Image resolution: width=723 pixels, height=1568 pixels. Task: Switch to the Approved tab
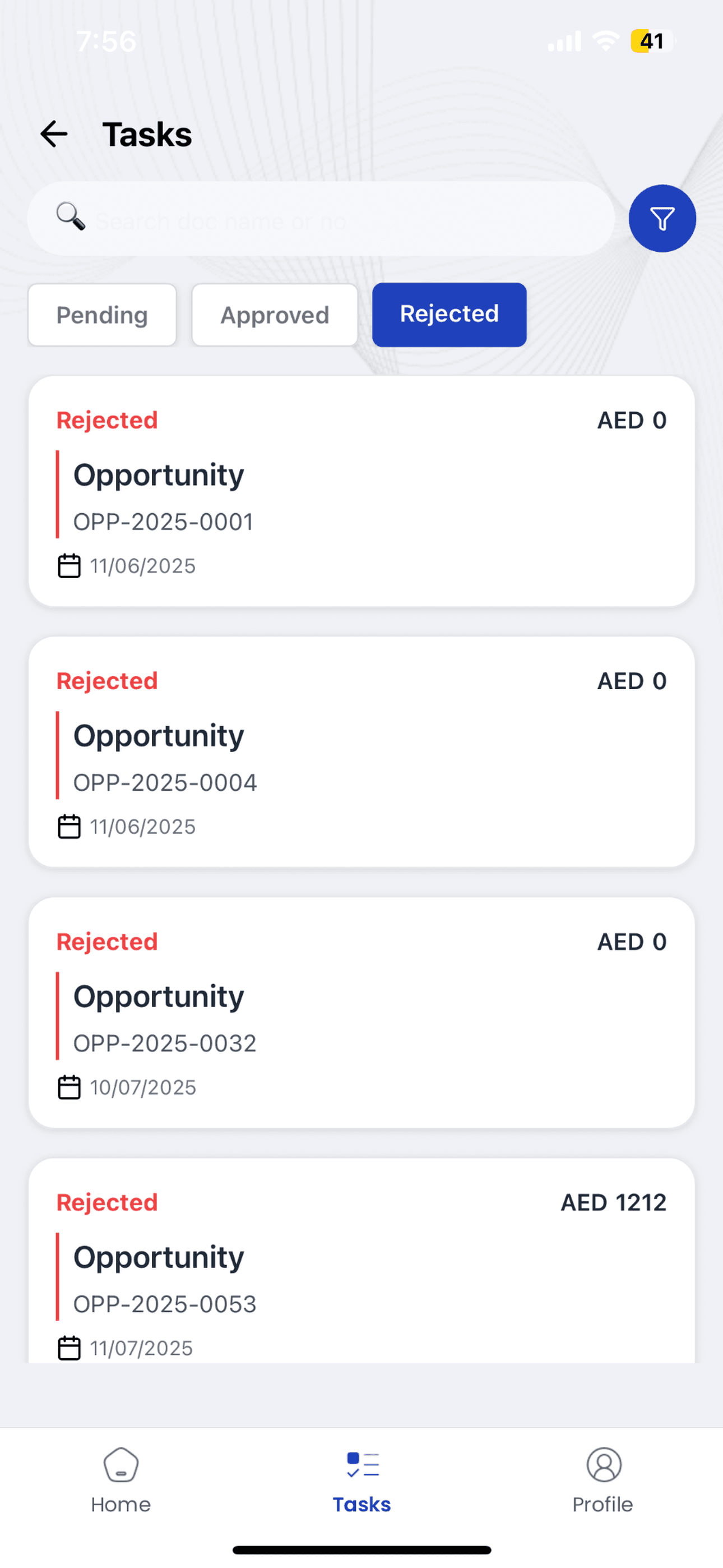(x=275, y=315)
